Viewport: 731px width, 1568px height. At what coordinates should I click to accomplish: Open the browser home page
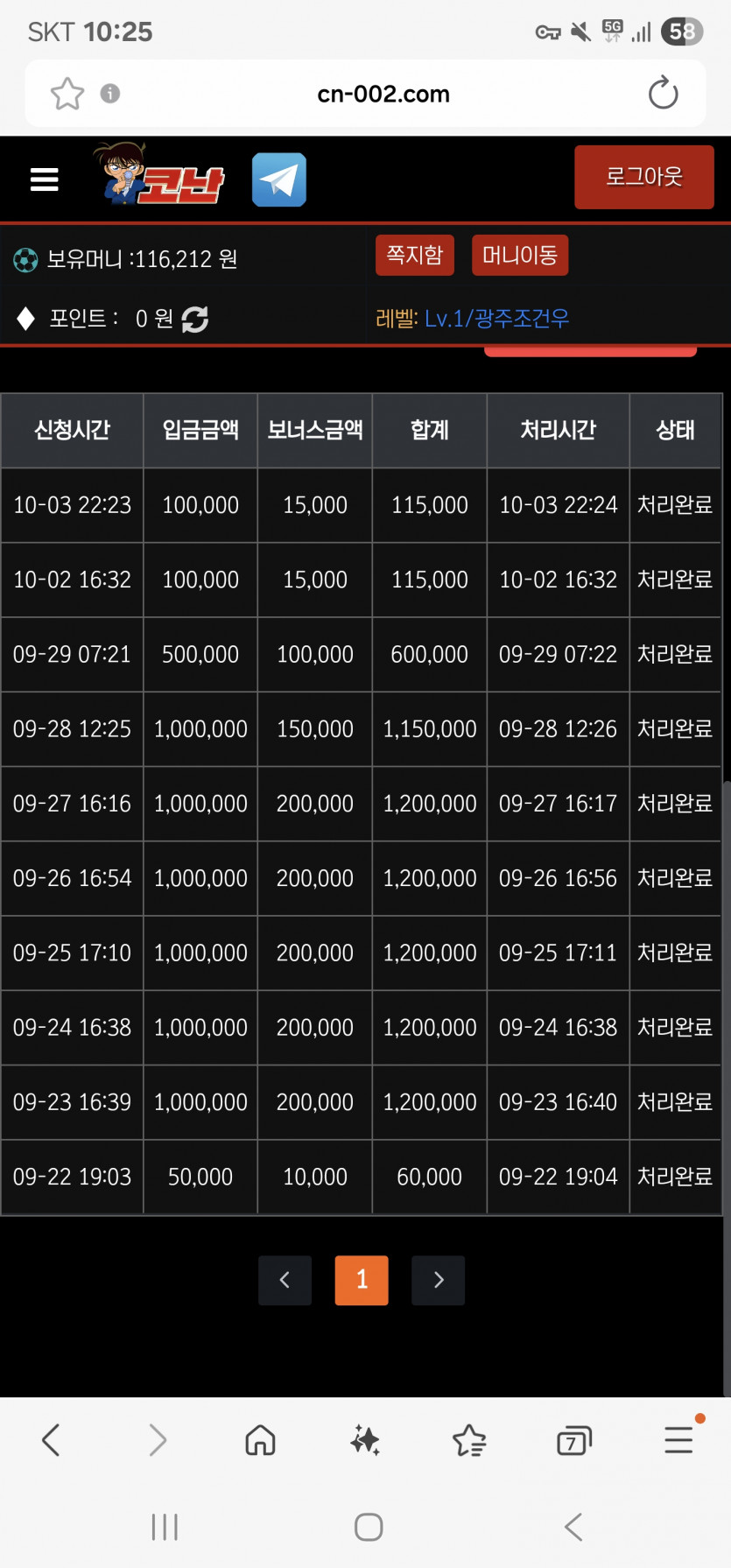click(260, 1439)
